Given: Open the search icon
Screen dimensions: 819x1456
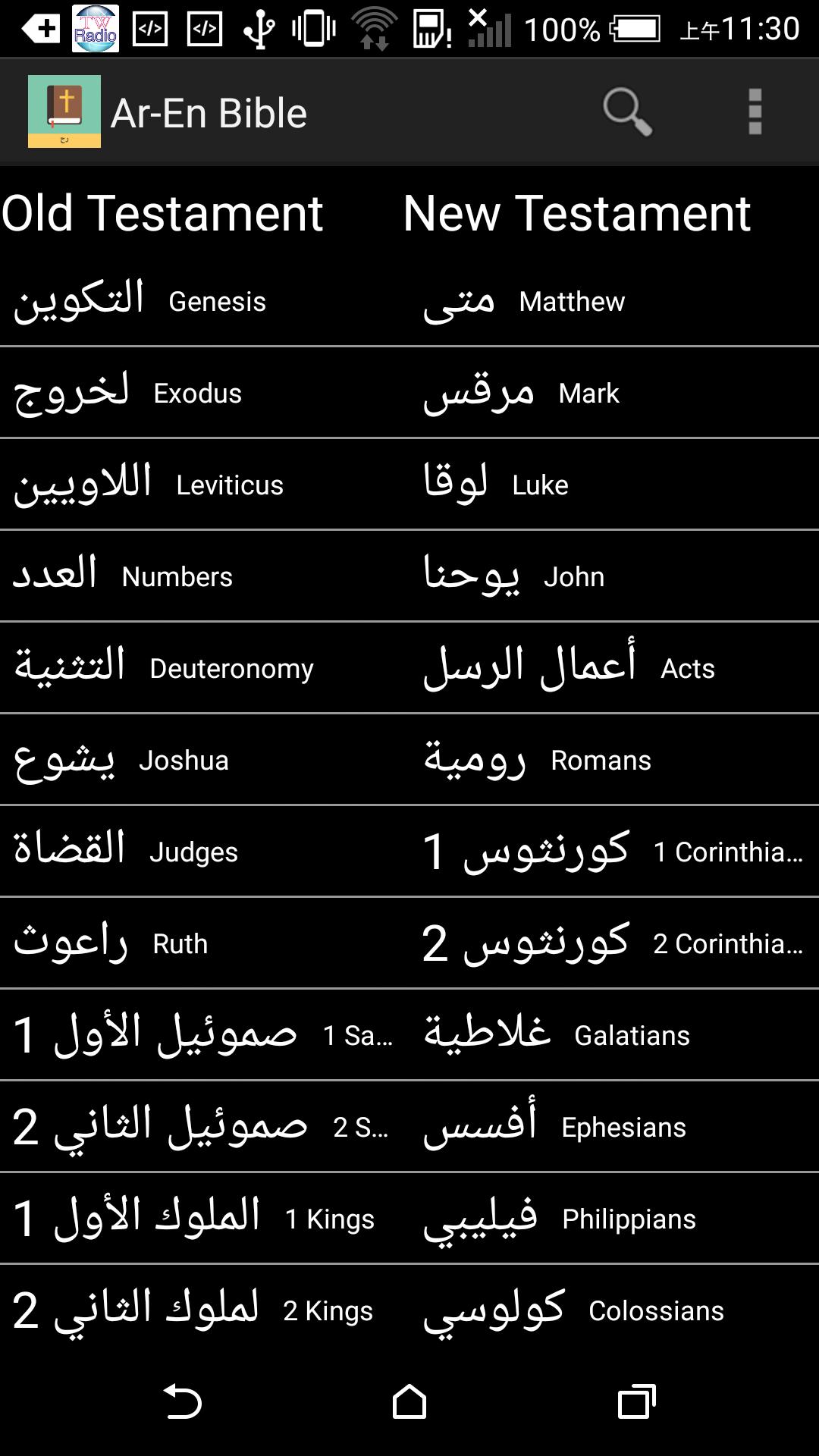Looking at the screenshot, I should [x=627, y=112].
